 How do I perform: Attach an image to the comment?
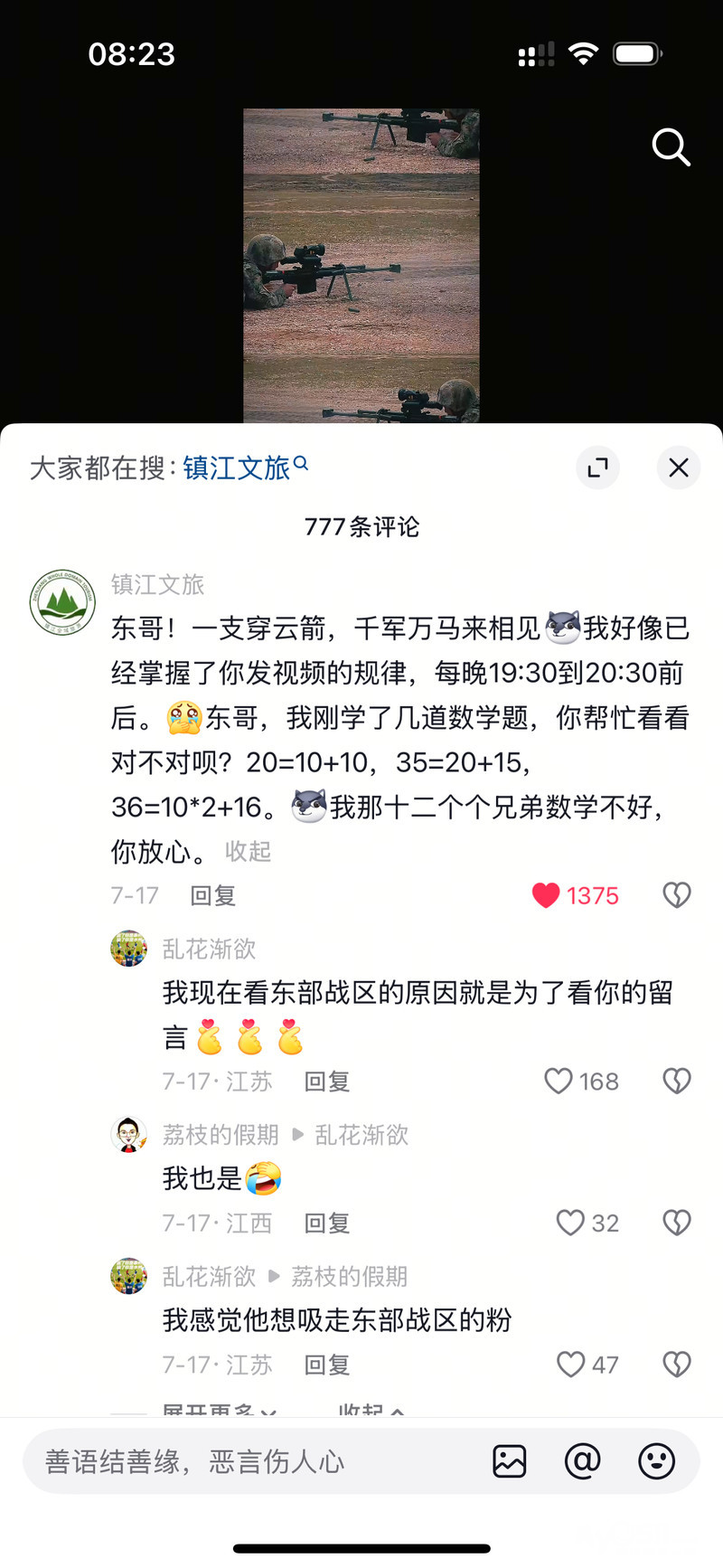[510, 1461]
